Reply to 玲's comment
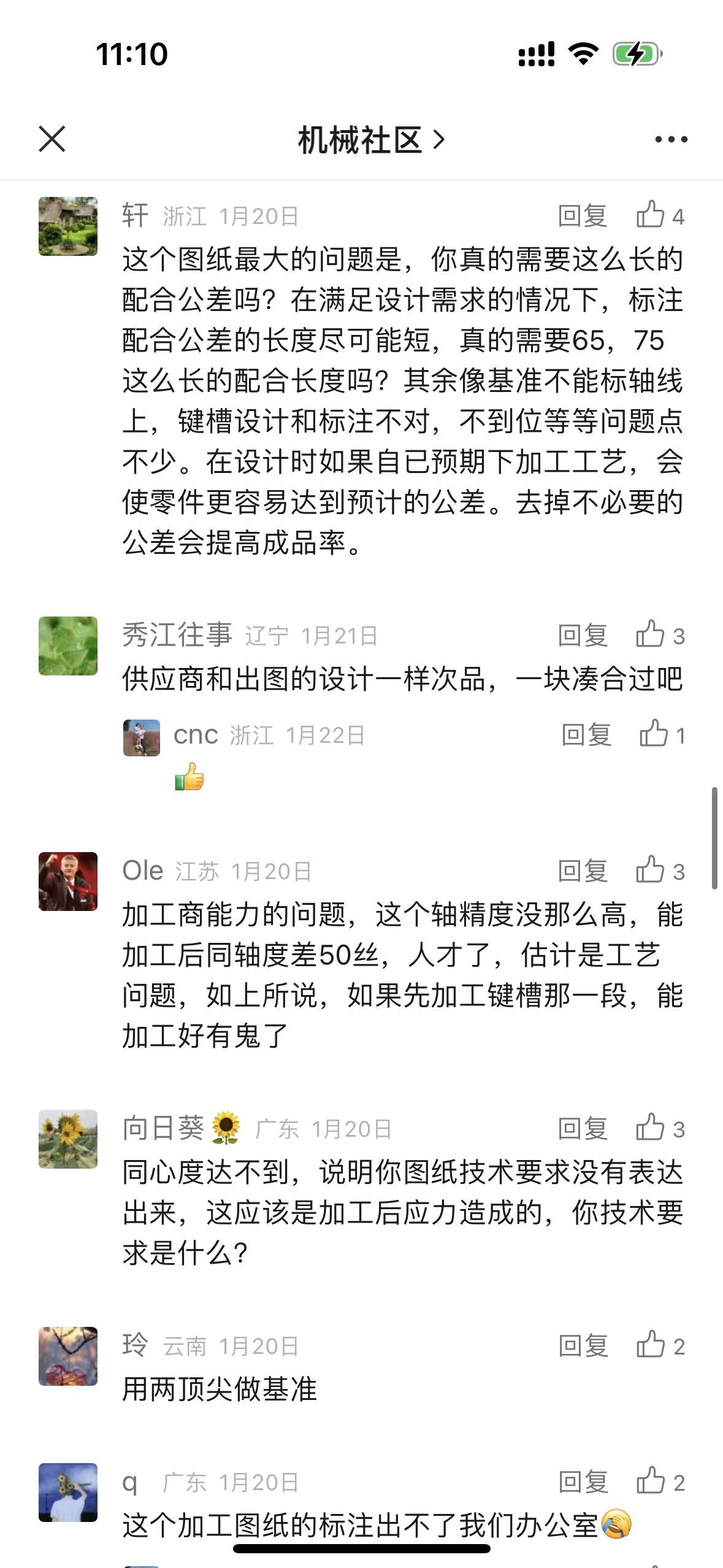The image size is (723, 1568). click(x=583, y=1346)
